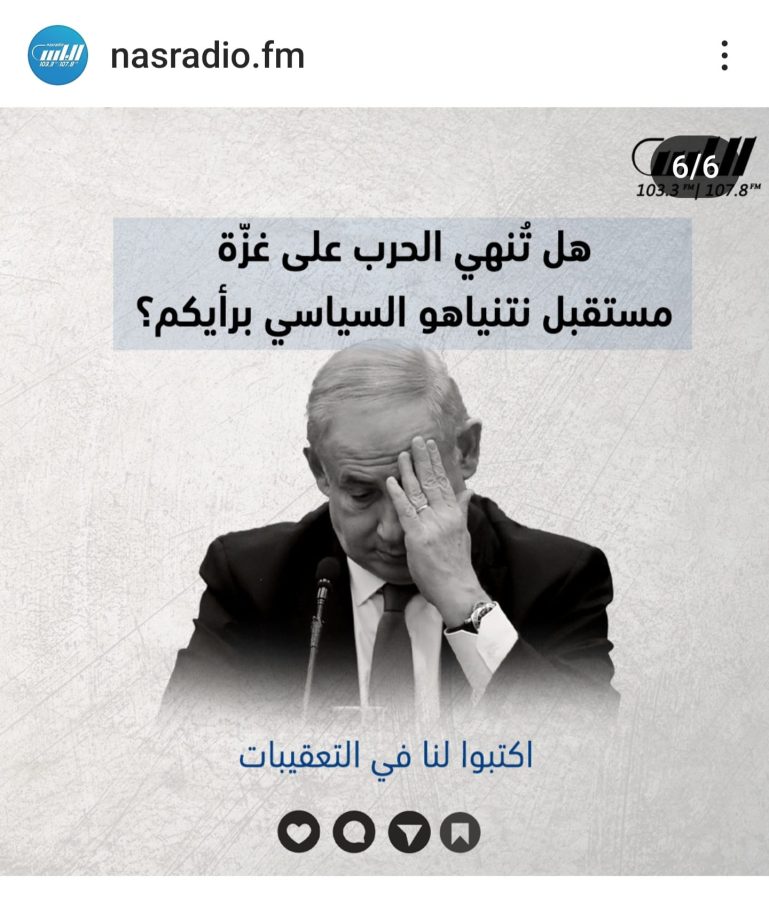Open nasradio.fm profile via username

pos(207,56)
